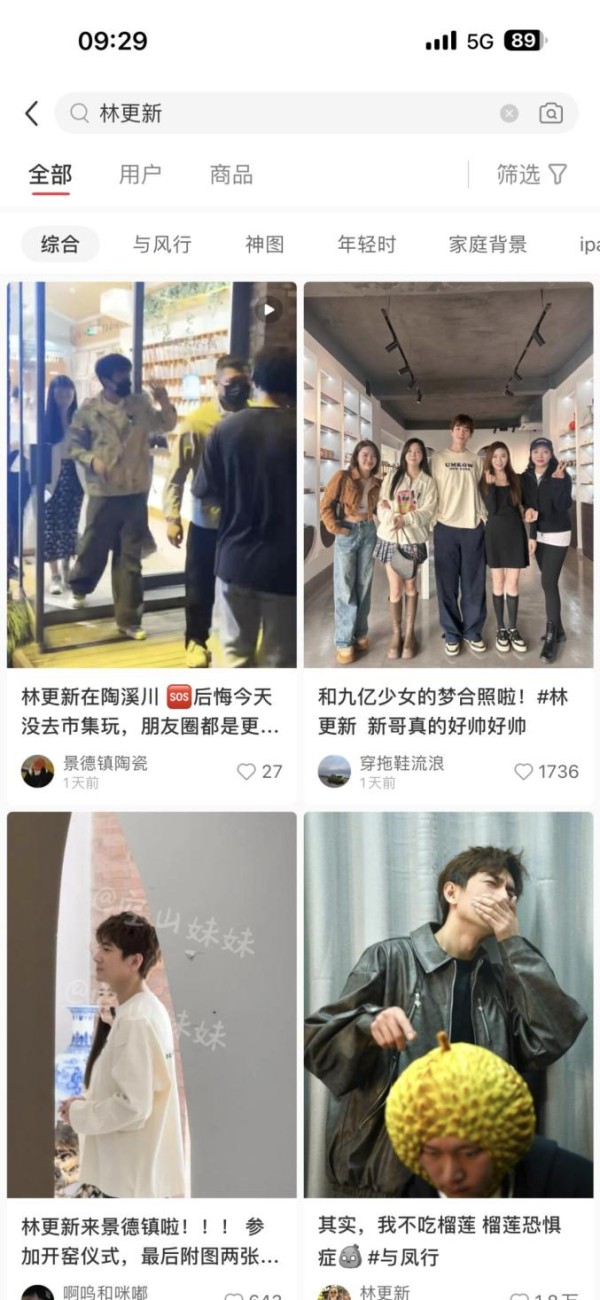This screenshot has height=1300, width=600.
Task: Like the post by 穿拖鞋流浪
Action: 546,771
